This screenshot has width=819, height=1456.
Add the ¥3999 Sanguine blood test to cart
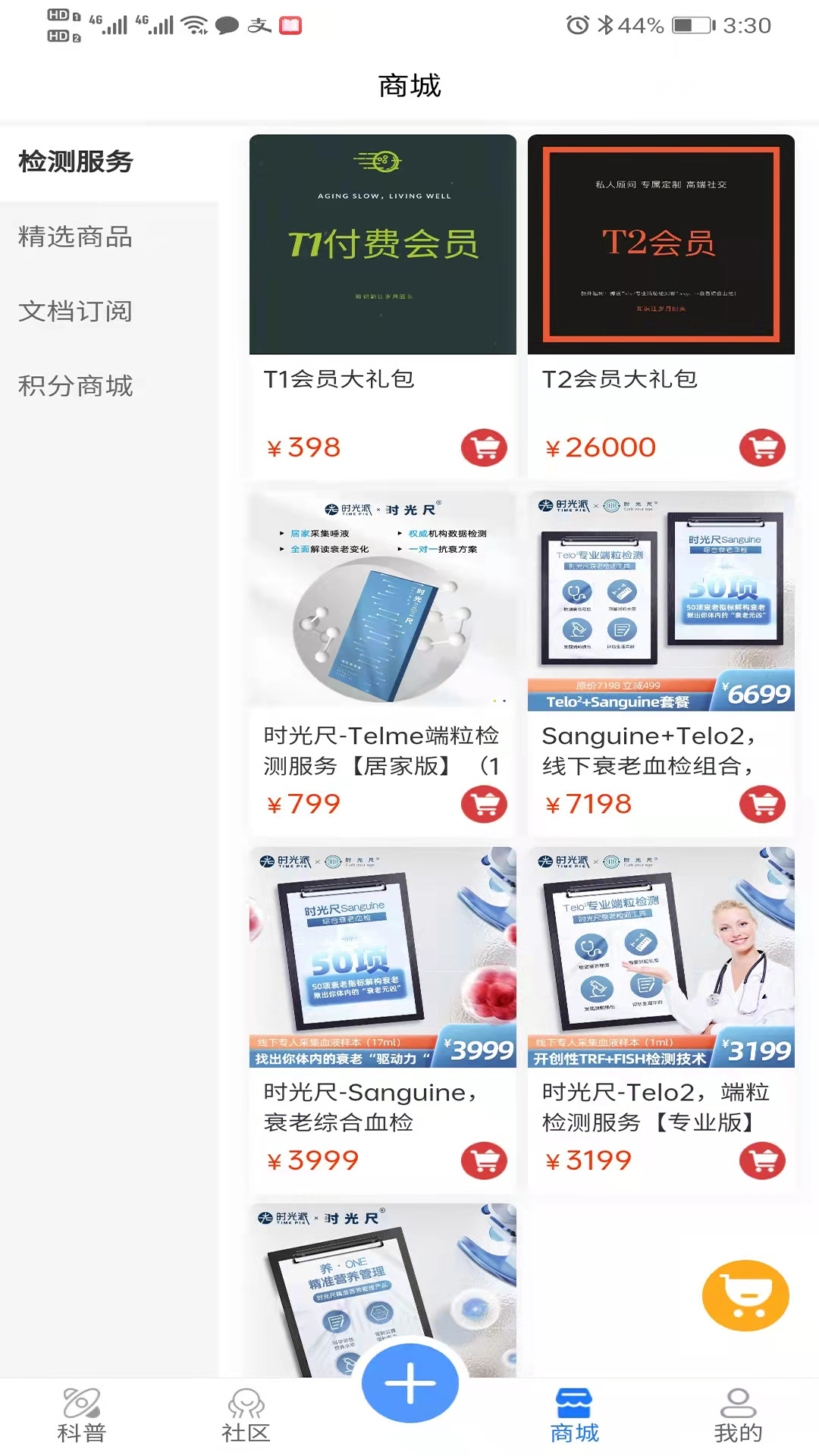click(x=484, y=1160)
